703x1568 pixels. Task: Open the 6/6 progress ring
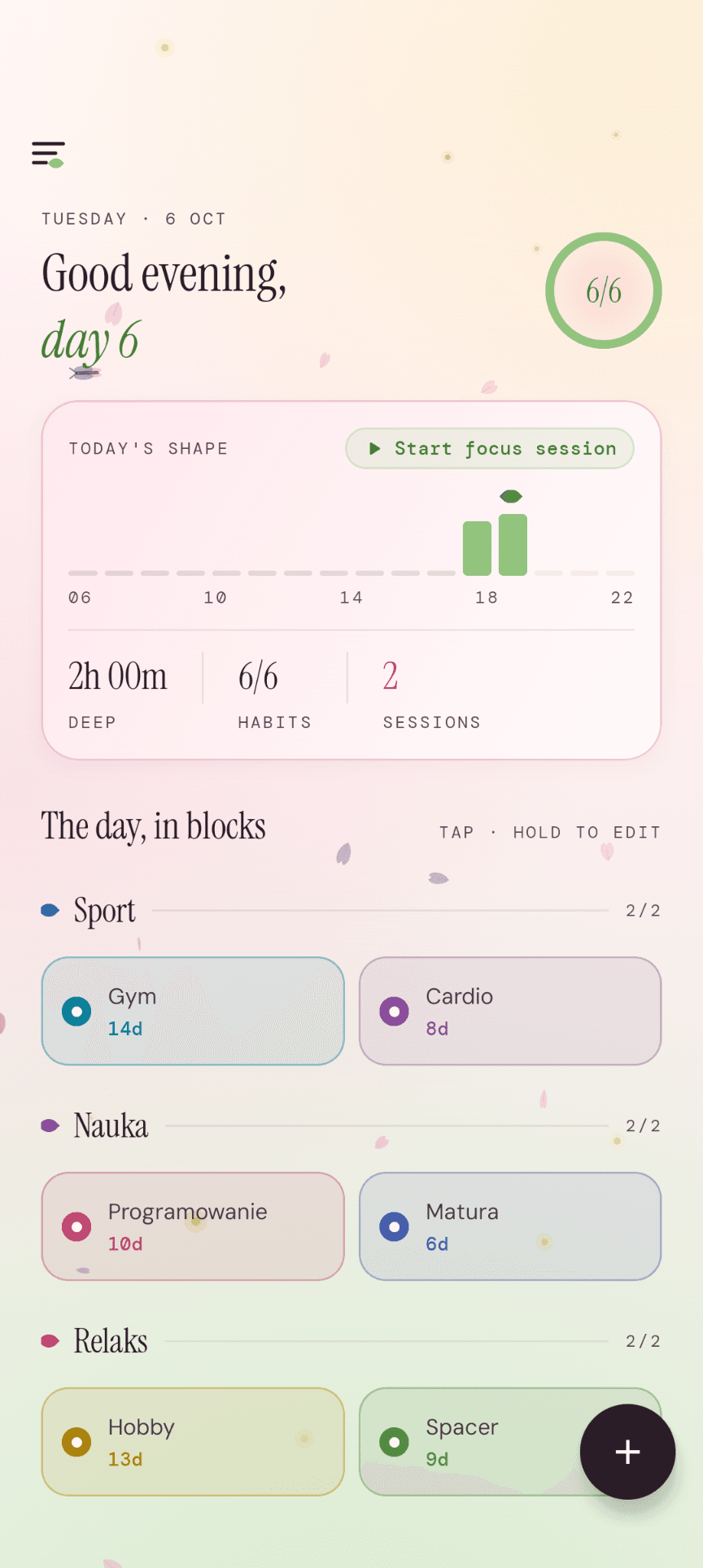[x=604, y=290]
